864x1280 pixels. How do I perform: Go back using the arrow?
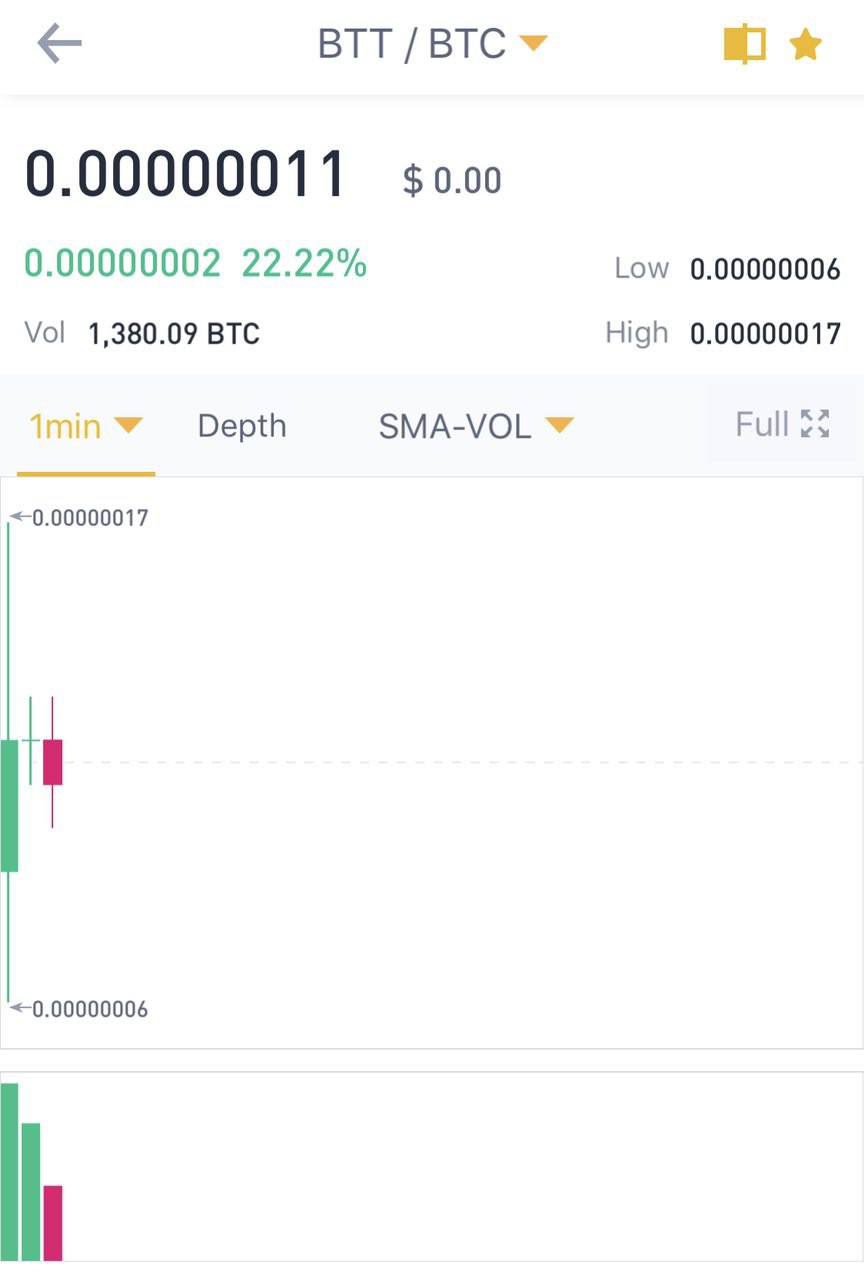[x=59, y=44]
